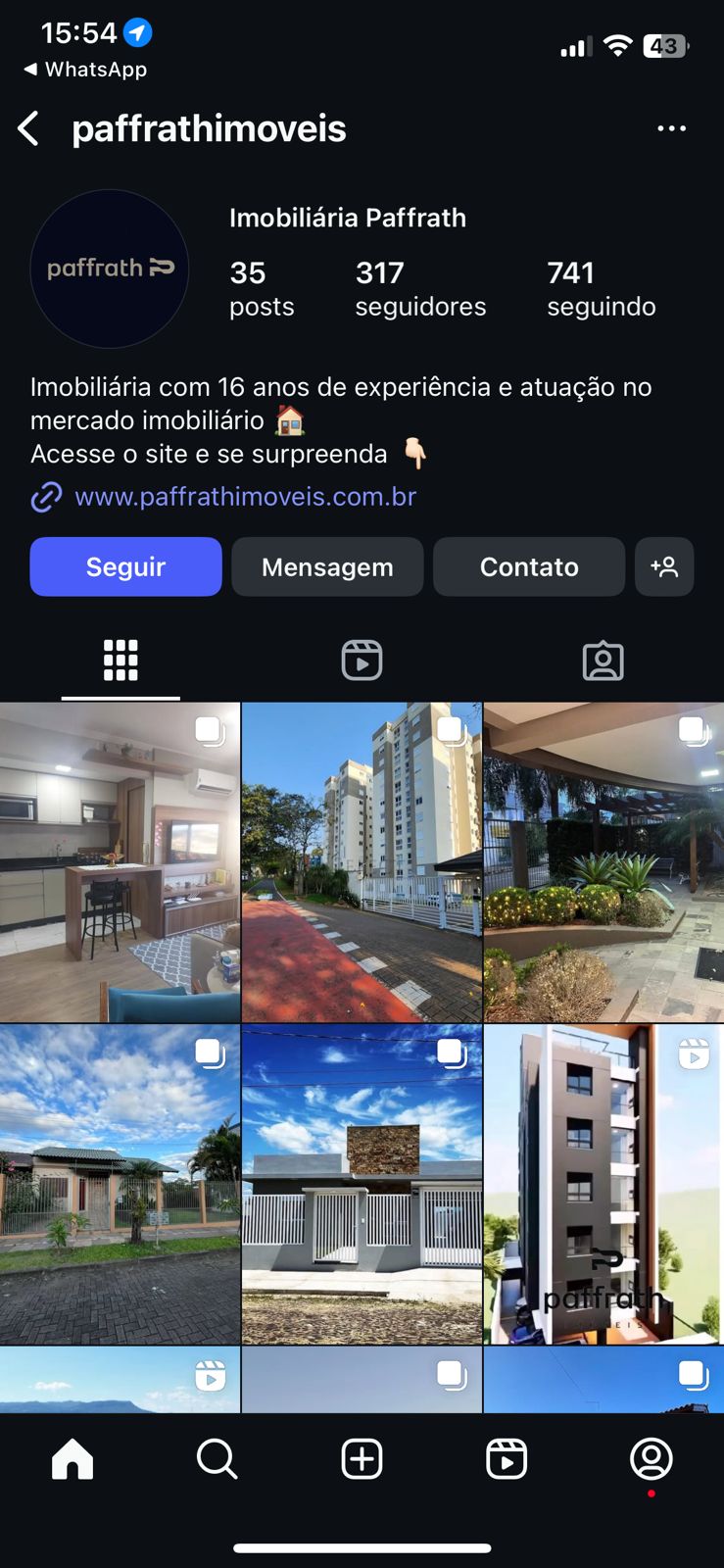The width and height of the screenshot is (724, 1568).
Task: Open your own profile avatar
Action: (x=652, y=1458)
